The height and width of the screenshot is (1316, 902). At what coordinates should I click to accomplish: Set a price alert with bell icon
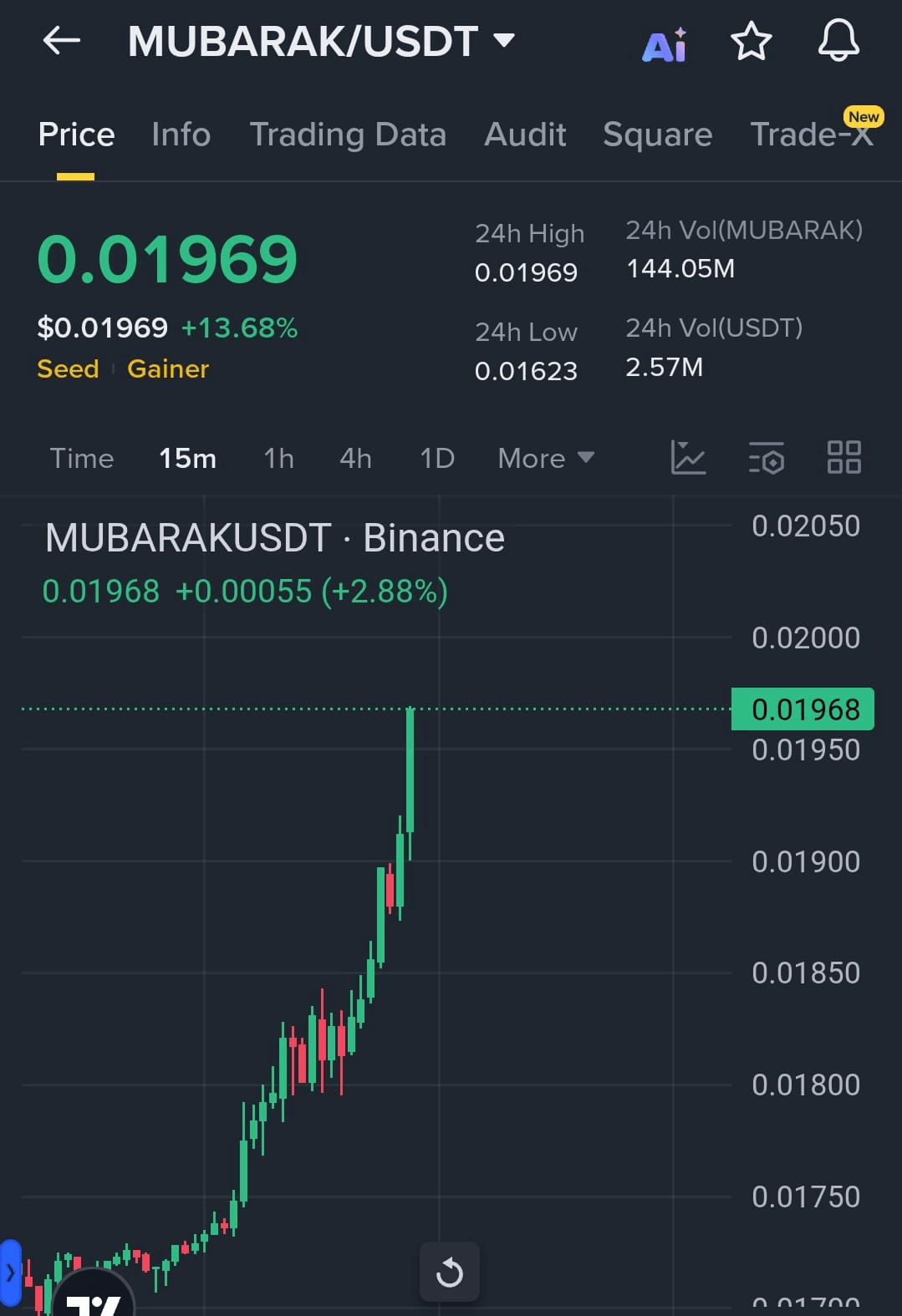click(838, 41)
